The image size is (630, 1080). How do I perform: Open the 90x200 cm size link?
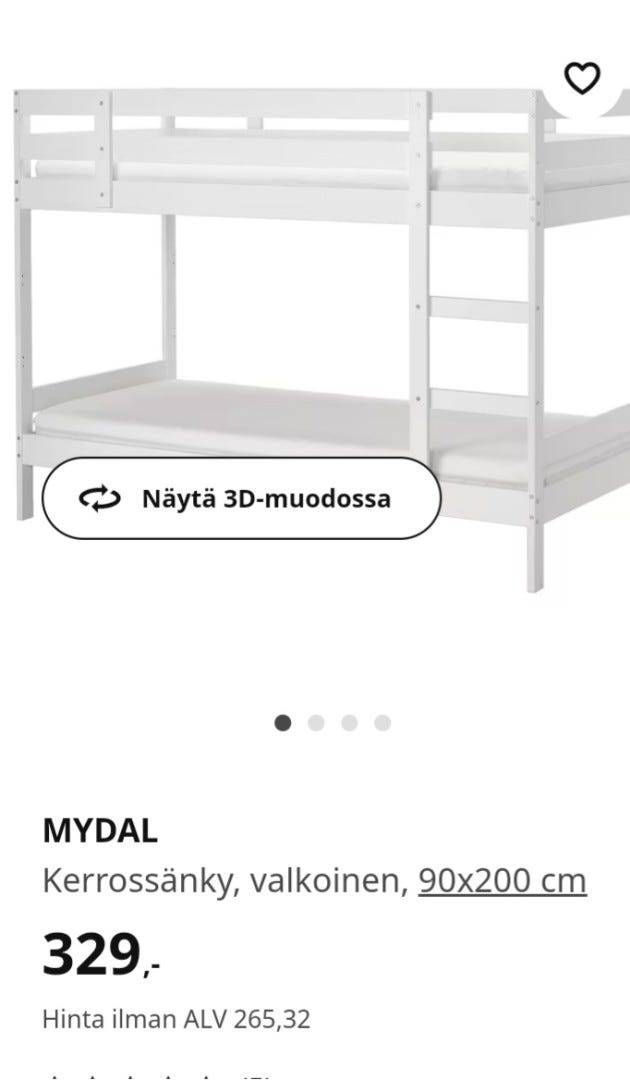pos(502,881)
